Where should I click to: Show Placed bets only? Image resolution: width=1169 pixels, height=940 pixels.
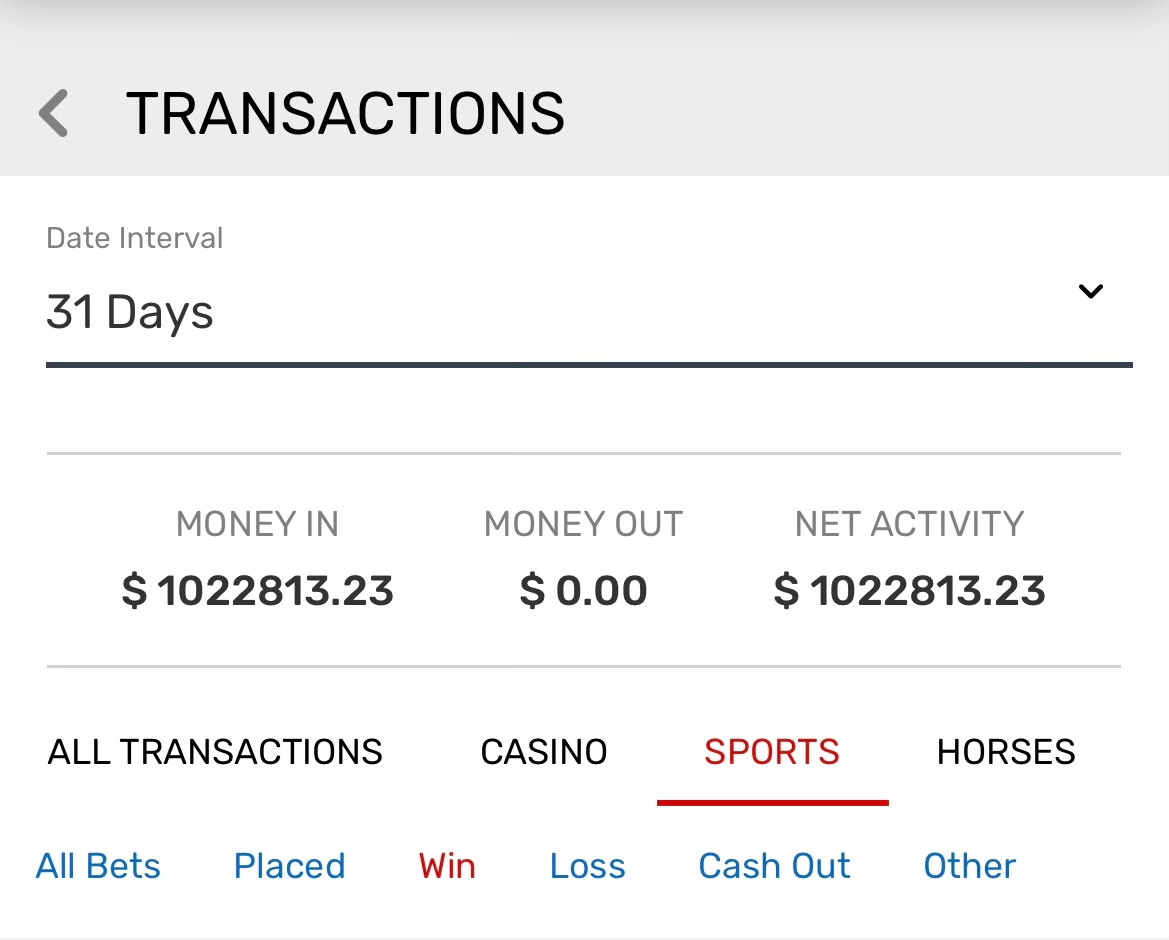coord(289,866)
